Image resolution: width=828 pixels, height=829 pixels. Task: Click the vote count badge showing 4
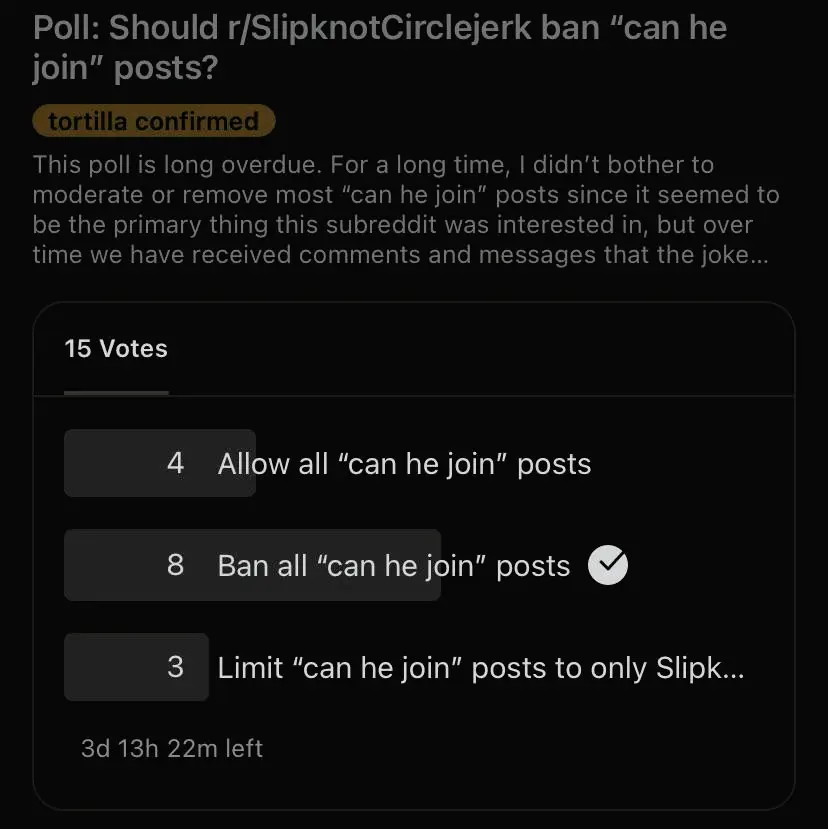175,463
